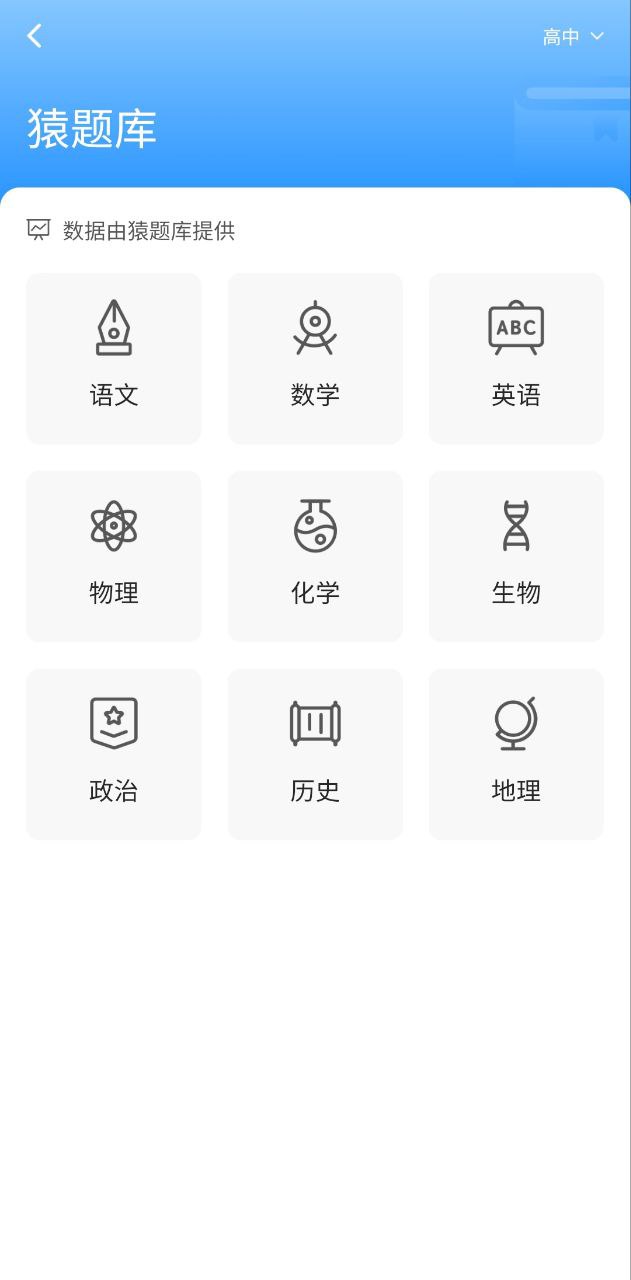Go back using the top arrow
The width and height of the screenshot is (631, 1280).
coord(35,36)
